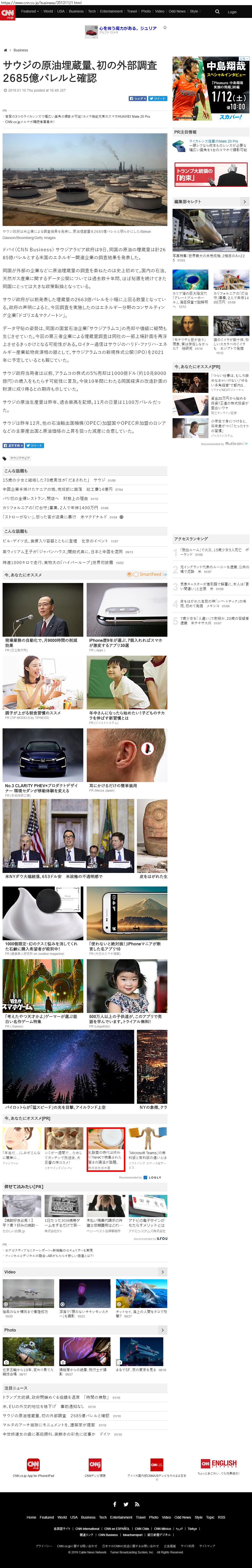Expand the 編集部セレクト section arrow
Viewport: 252px width, 1568px height.
(x=245, y=201)
